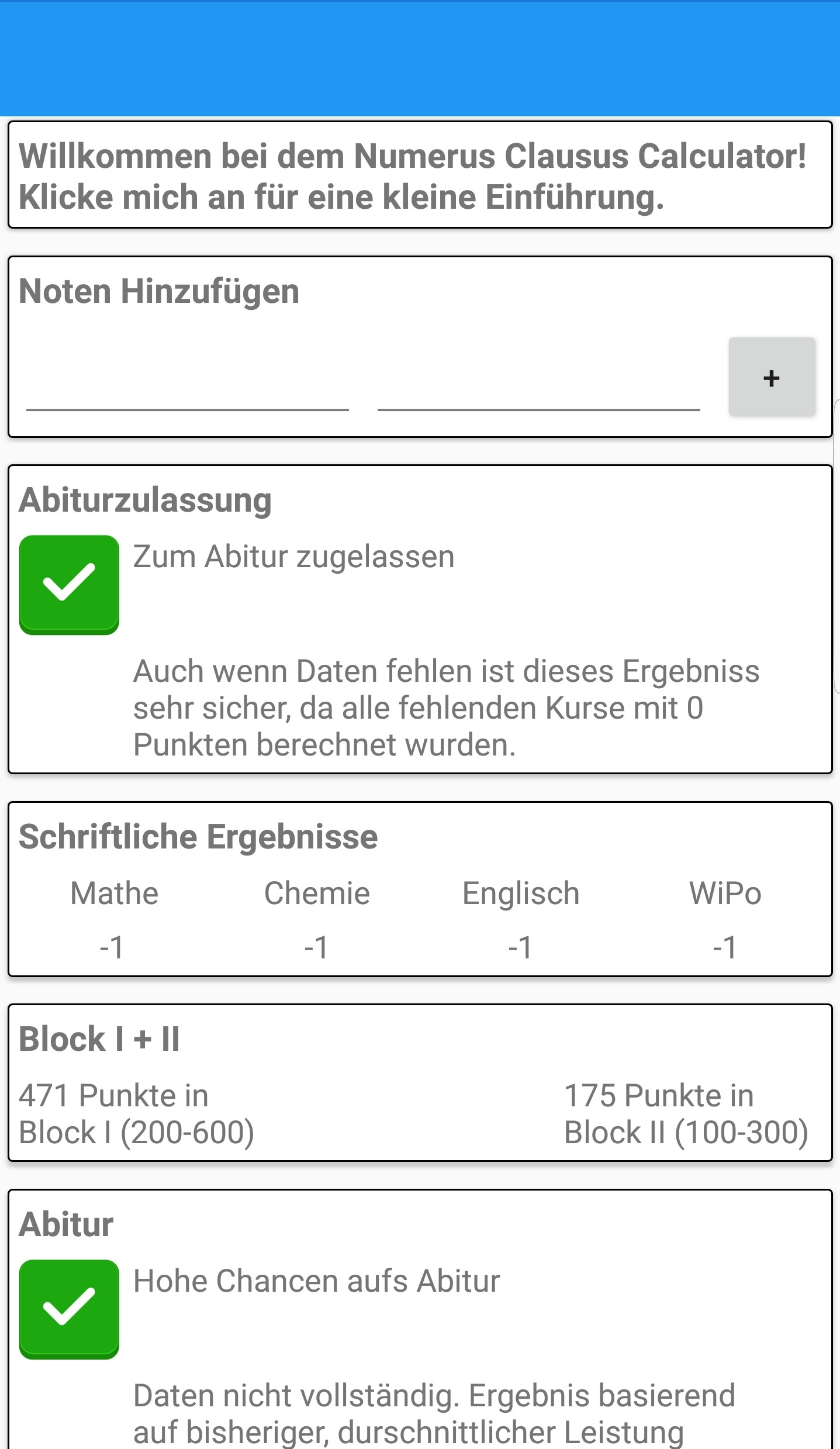The image size is (840, 1449).
Task: Select the Mathe column header
Action: point(114,892)
